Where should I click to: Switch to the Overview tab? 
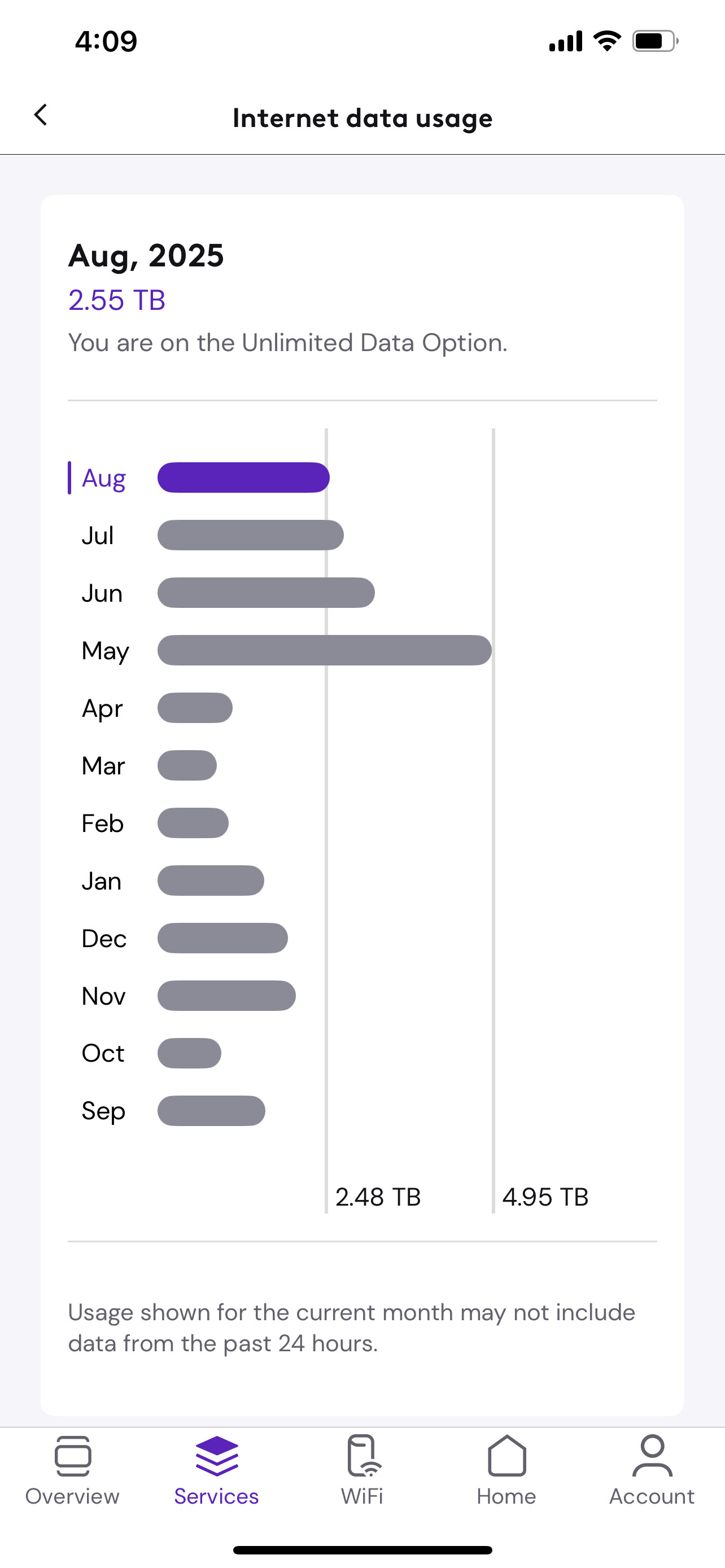[x=72, y=1470]
